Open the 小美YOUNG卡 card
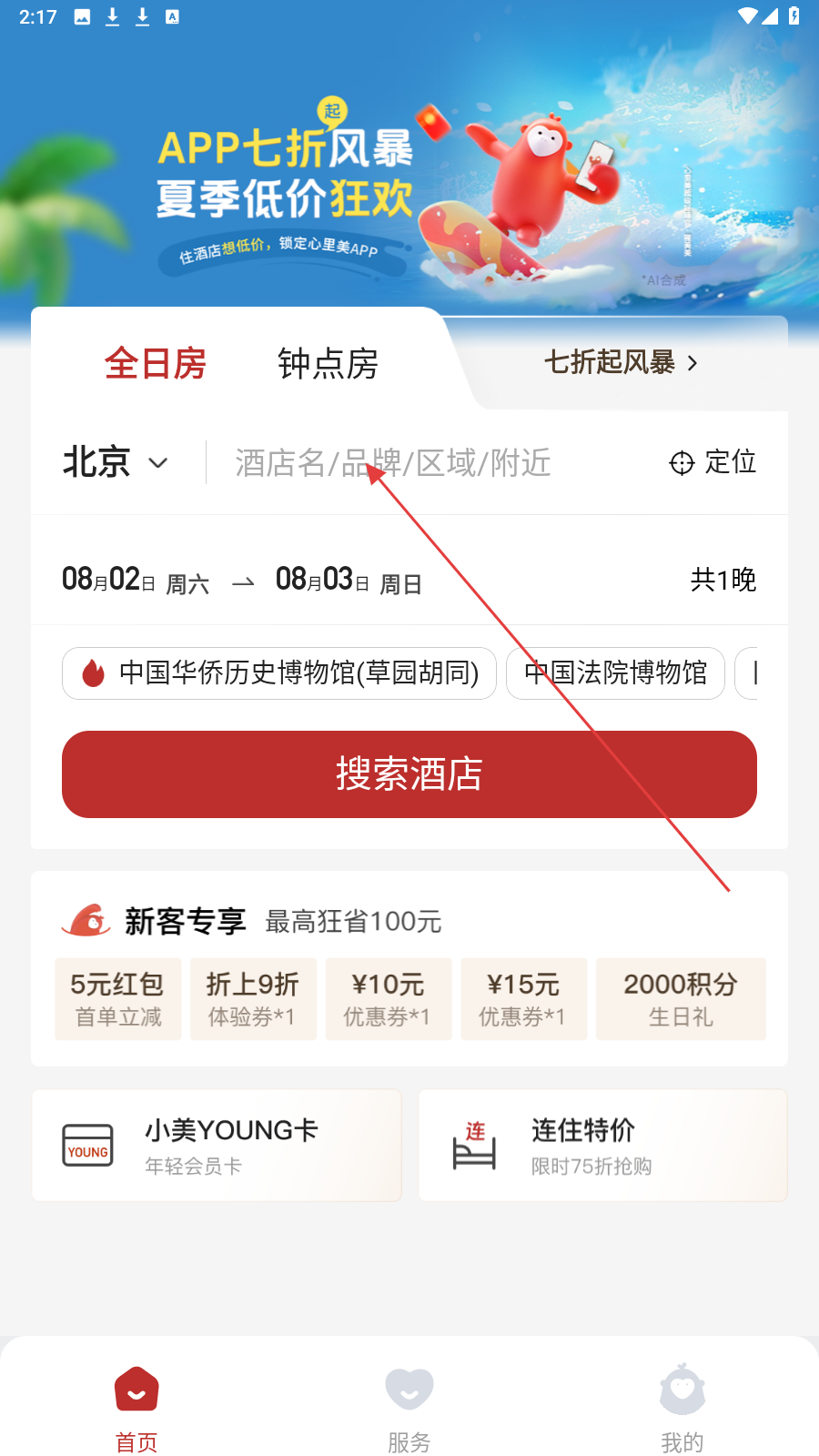This screenshot has height=1456, width=819. [x=217, y=1146]
